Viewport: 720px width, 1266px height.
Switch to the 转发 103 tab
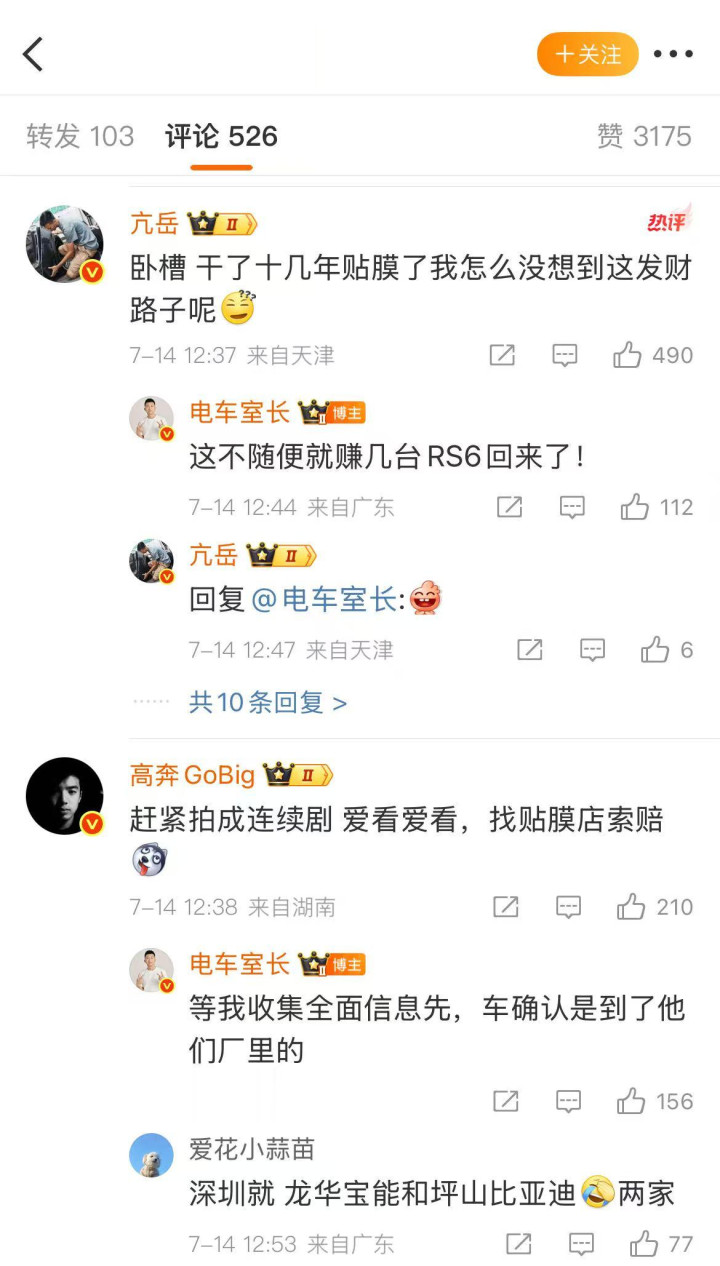(80, 136)
